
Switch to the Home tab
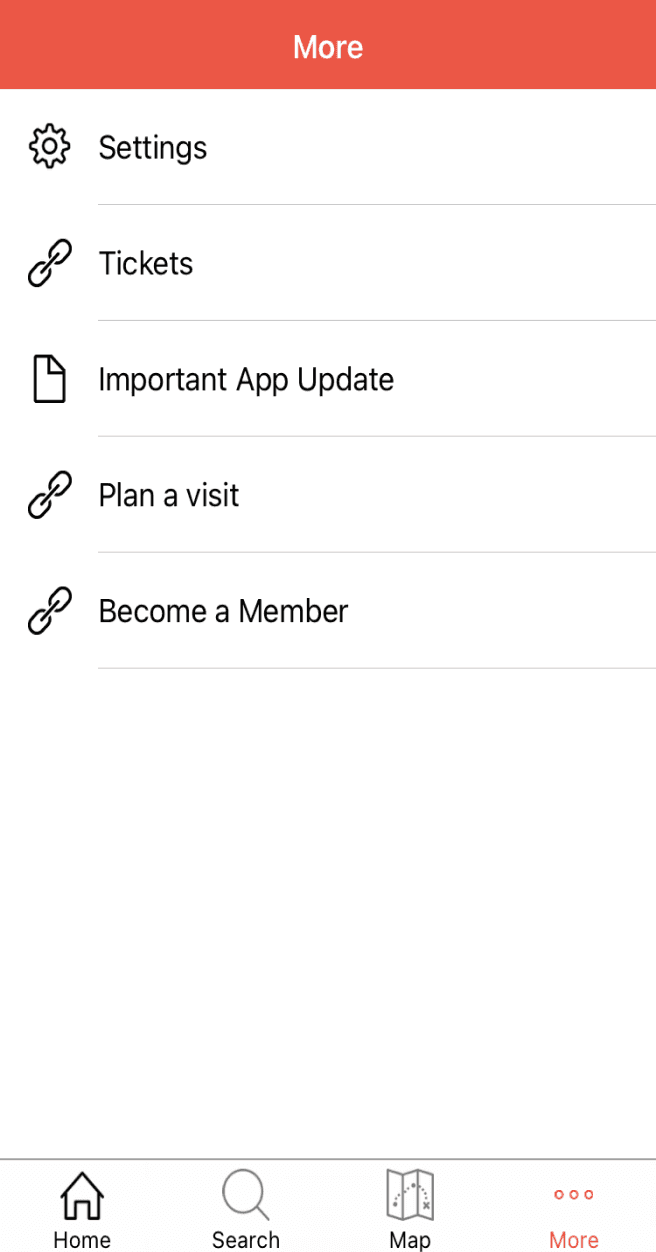pos(82,1207)
